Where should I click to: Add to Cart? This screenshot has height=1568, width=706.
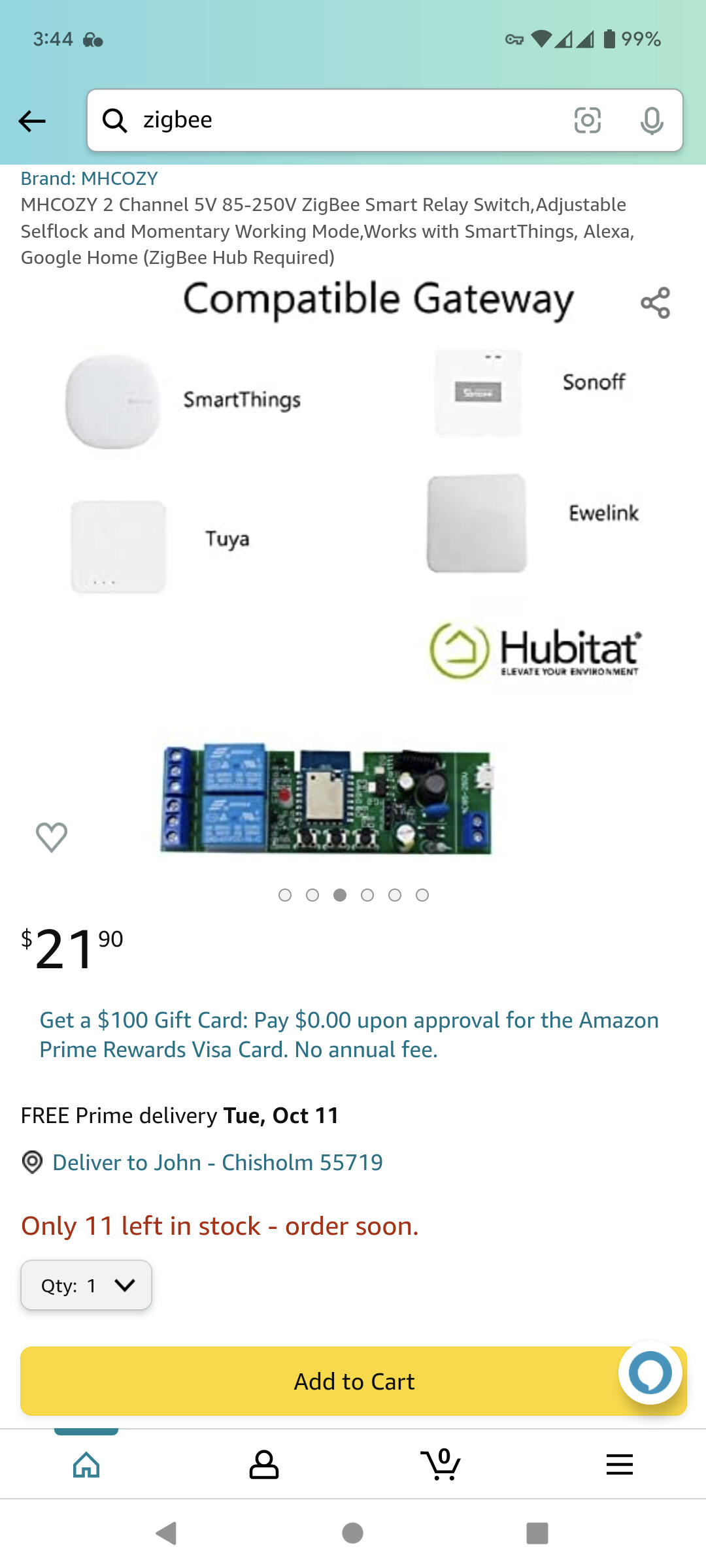(x=354, y=1381)
